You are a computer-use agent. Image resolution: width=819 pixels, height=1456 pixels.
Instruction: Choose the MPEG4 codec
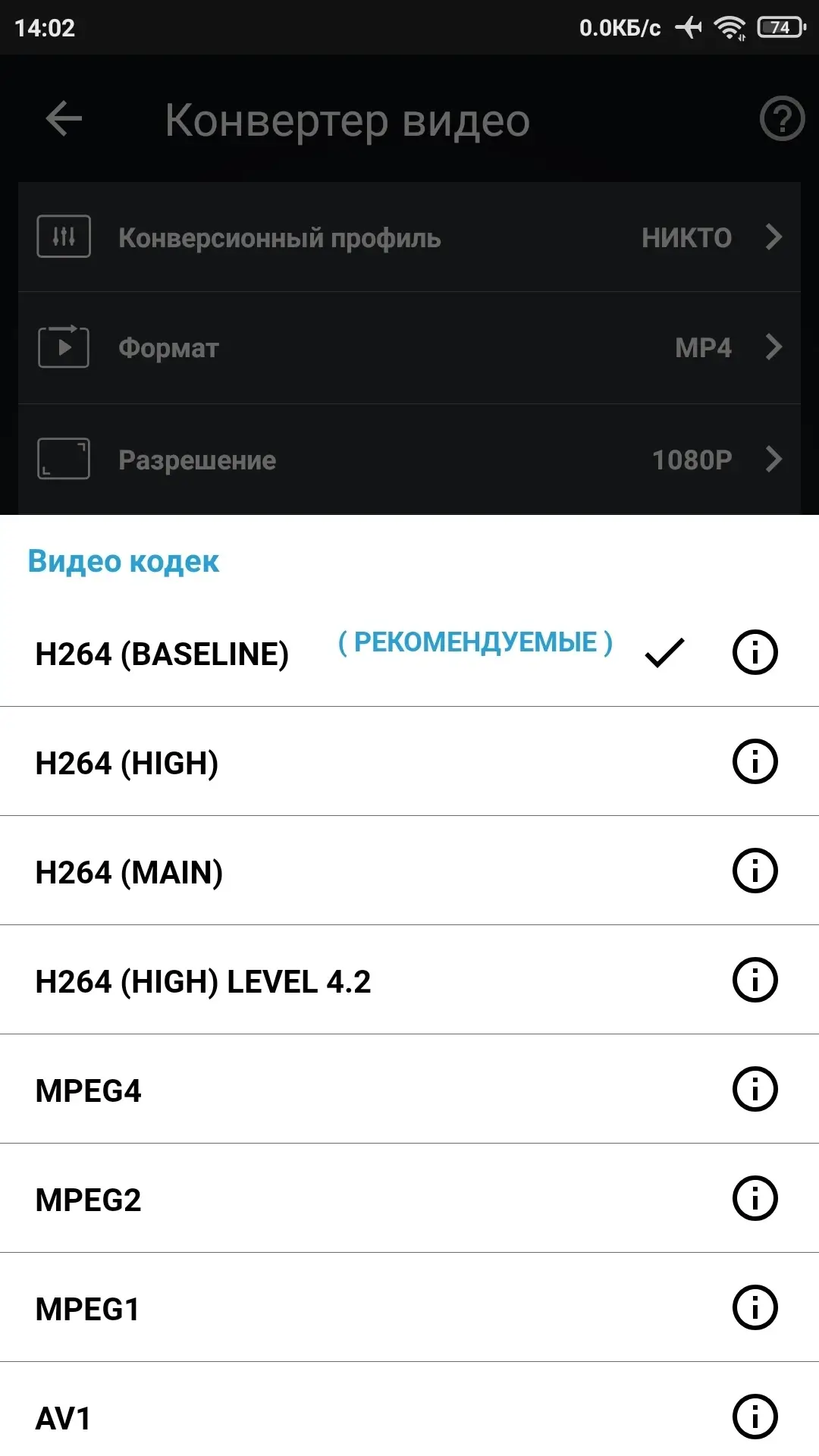[89, 1090]
